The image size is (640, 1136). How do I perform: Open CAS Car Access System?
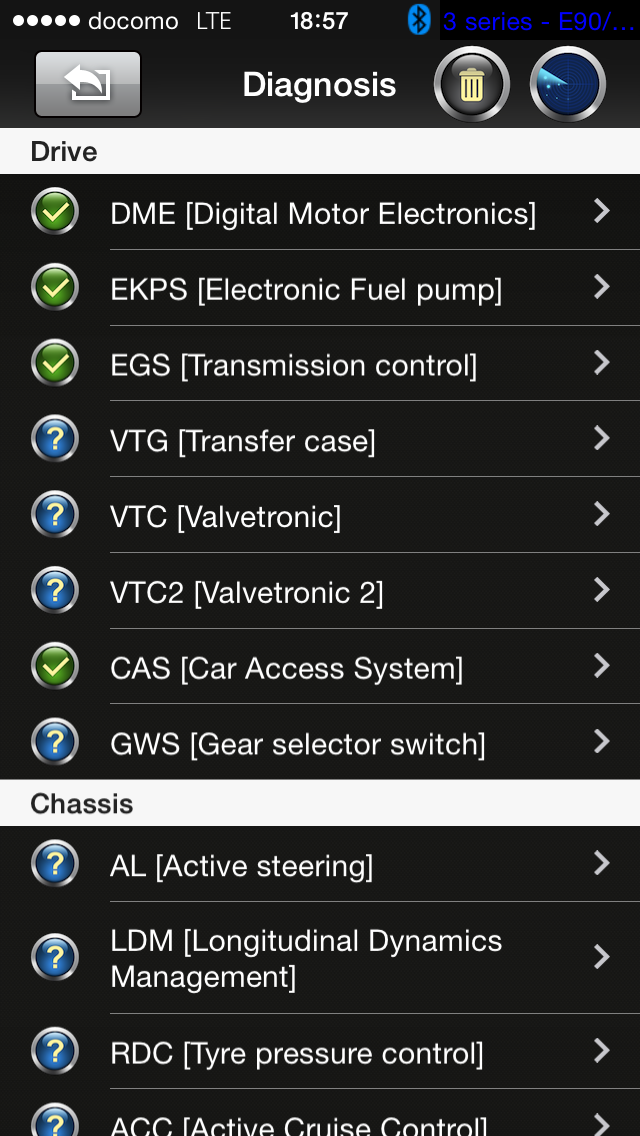click(286, 668)
